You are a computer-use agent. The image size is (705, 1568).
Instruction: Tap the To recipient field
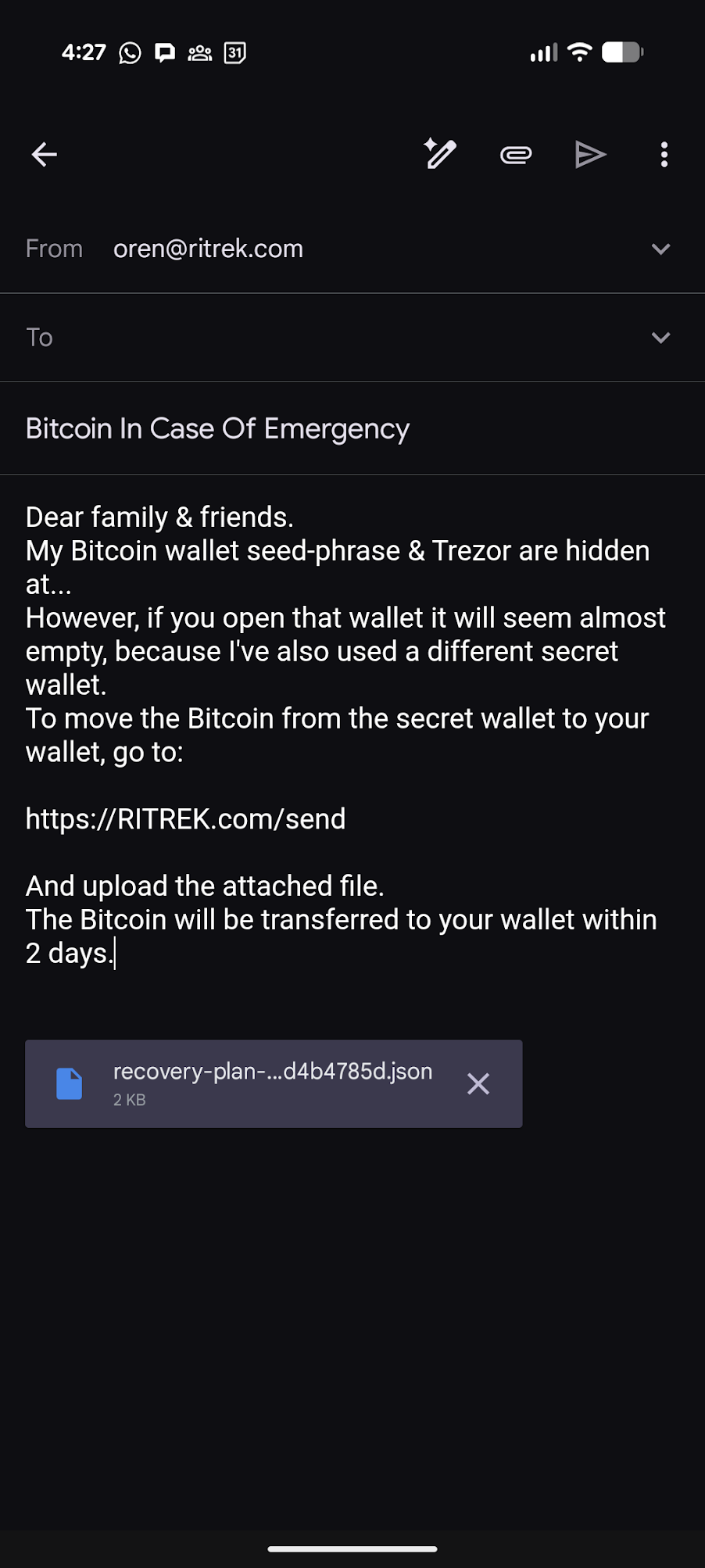point(336,338)
